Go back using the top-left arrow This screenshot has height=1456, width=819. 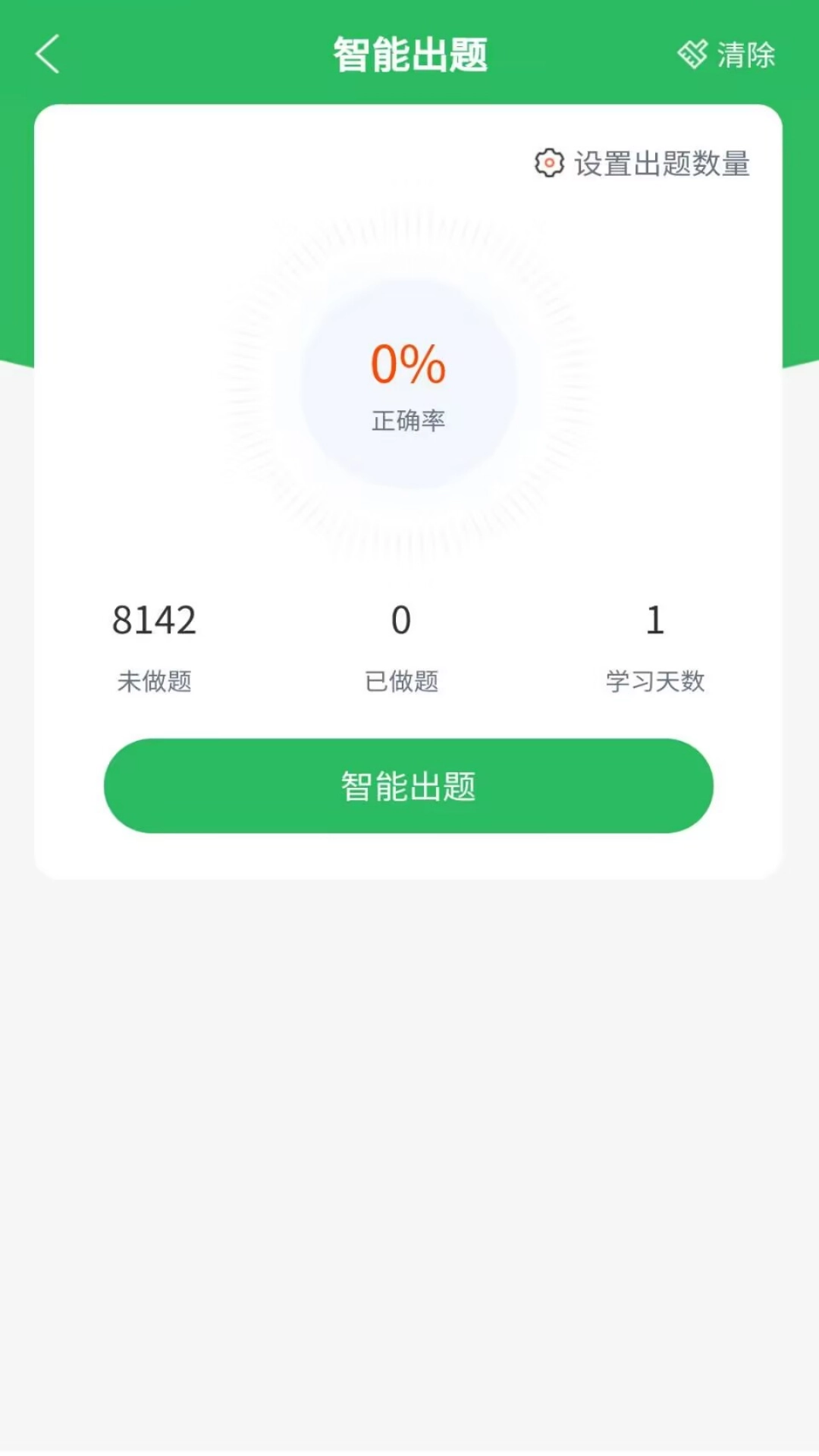coord(48,55)
